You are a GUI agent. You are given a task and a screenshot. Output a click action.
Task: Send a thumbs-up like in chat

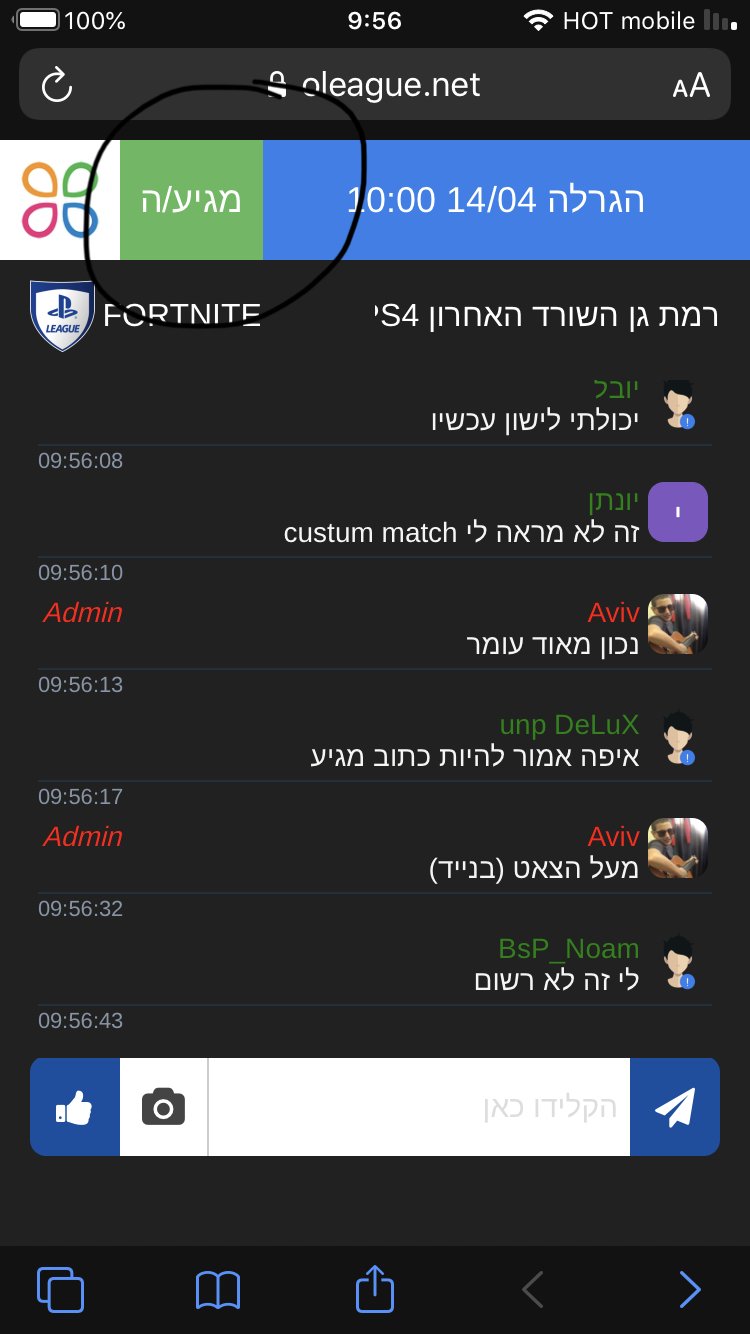coord(75,1107)
